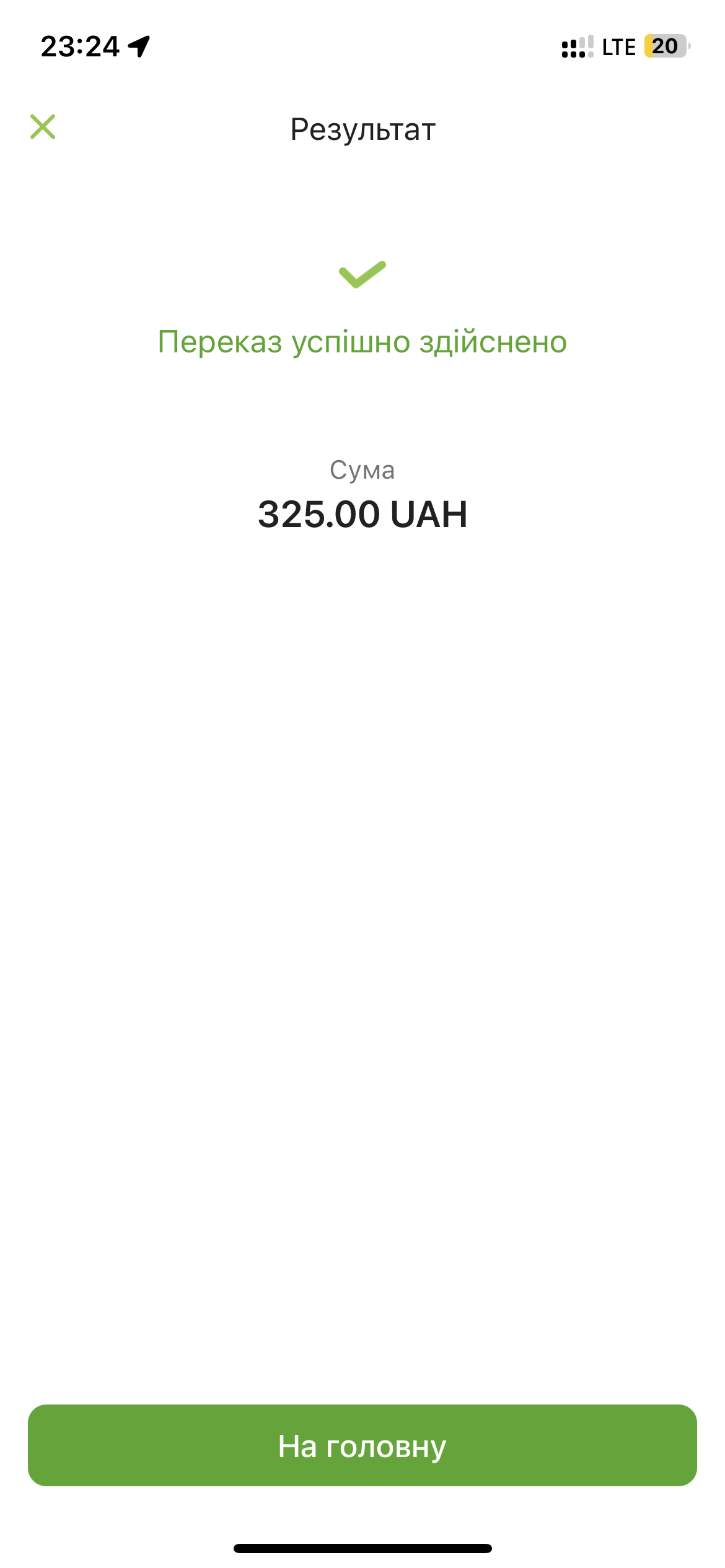725x1568 pixels.
Task: Close the Результат screen with the X
Action: pyautogui.click(x=43, y=127)
